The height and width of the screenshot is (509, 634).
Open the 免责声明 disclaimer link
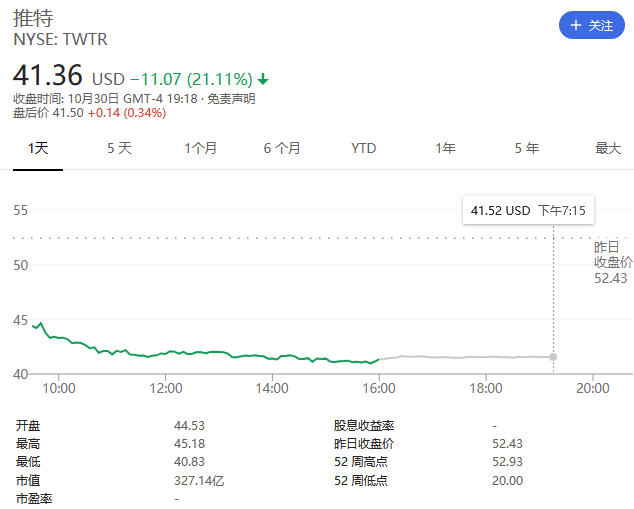point(231,98)
